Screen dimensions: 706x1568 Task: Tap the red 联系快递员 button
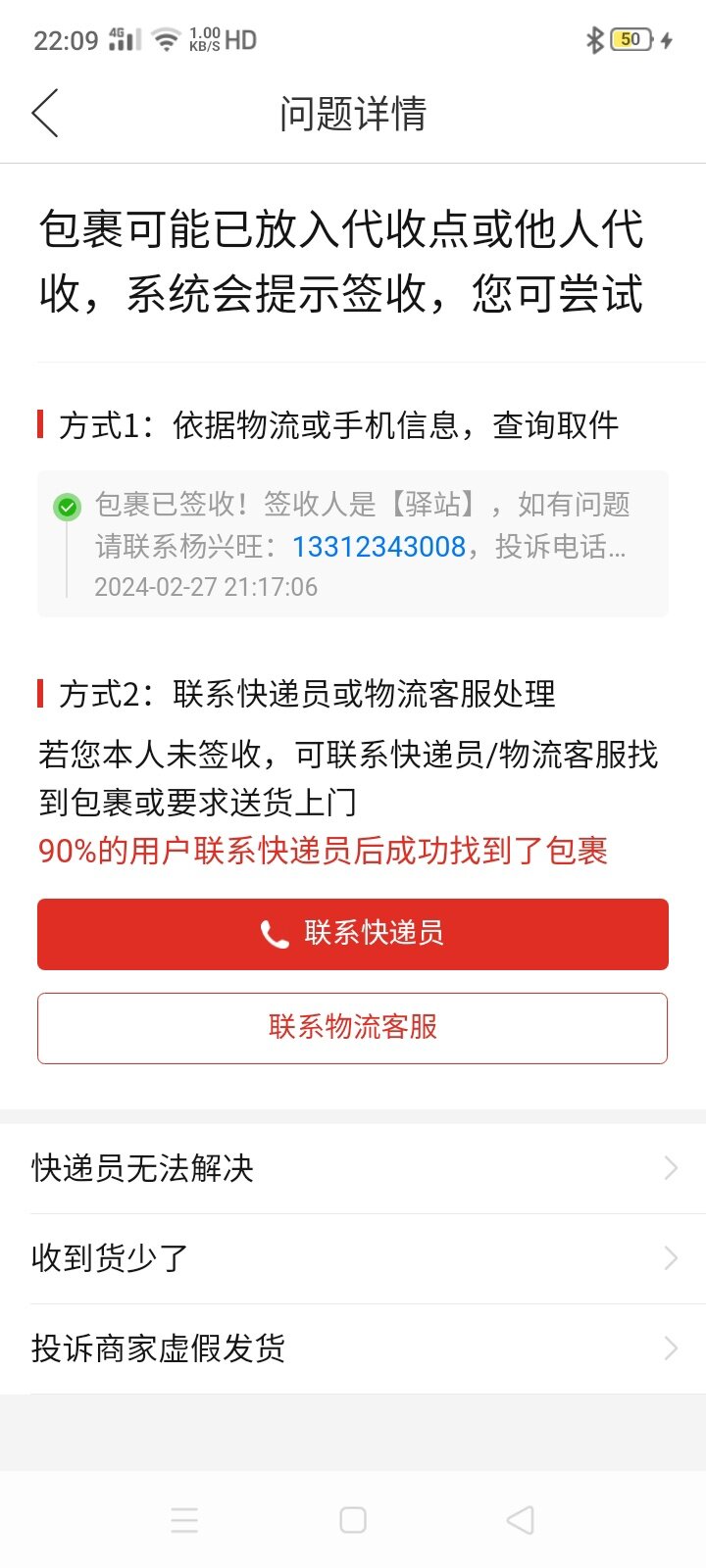tap(353, 934)
